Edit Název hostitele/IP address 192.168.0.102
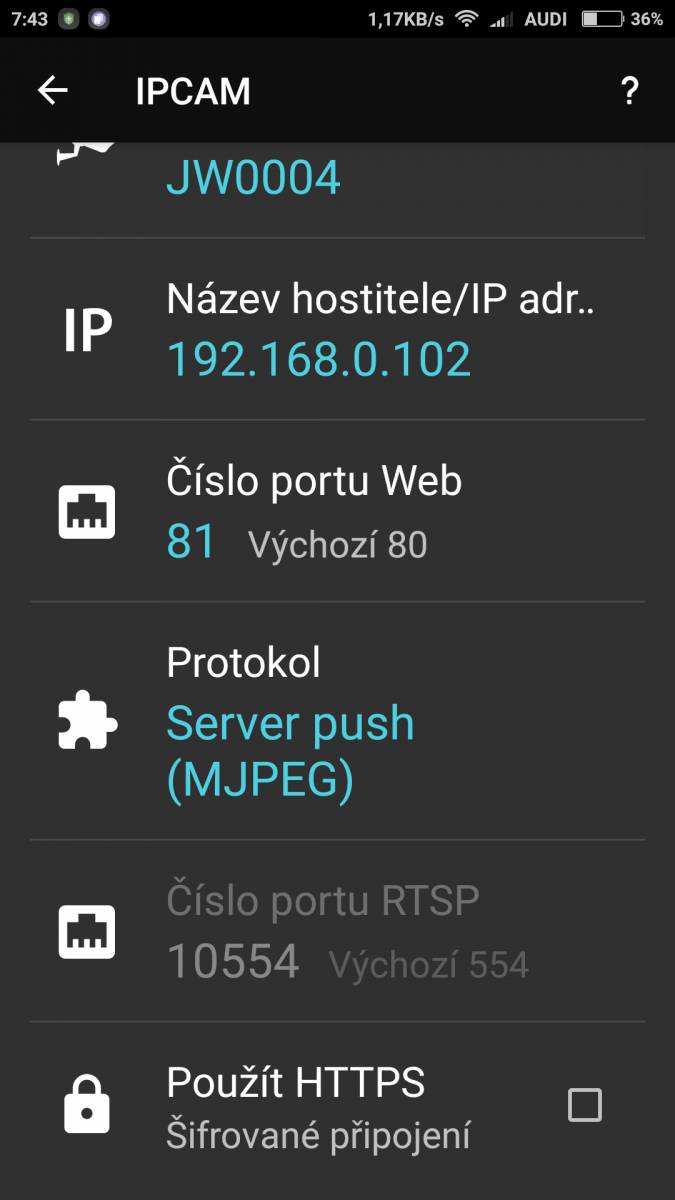 [x=337, y=329]
